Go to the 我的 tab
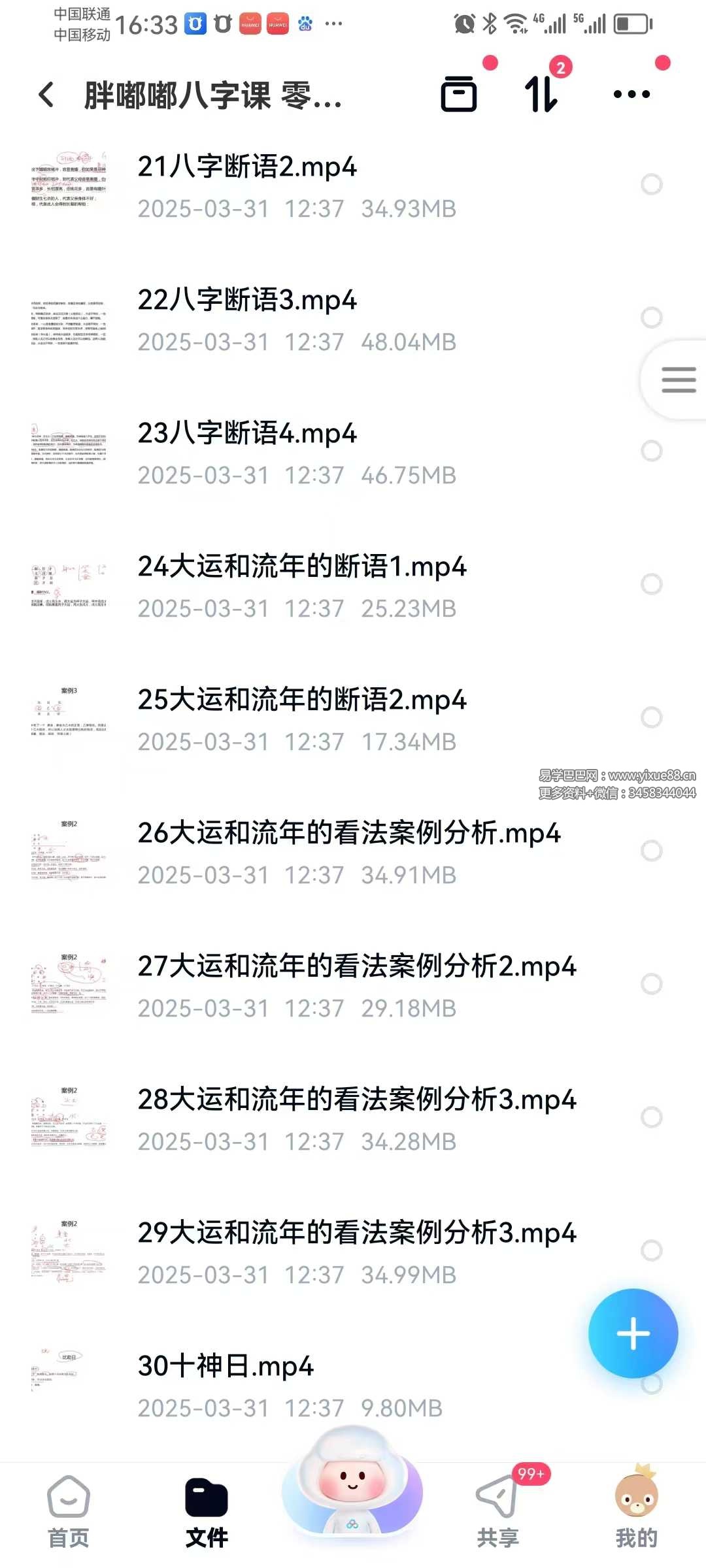 pyautogui.click(x=636, y=1512)
